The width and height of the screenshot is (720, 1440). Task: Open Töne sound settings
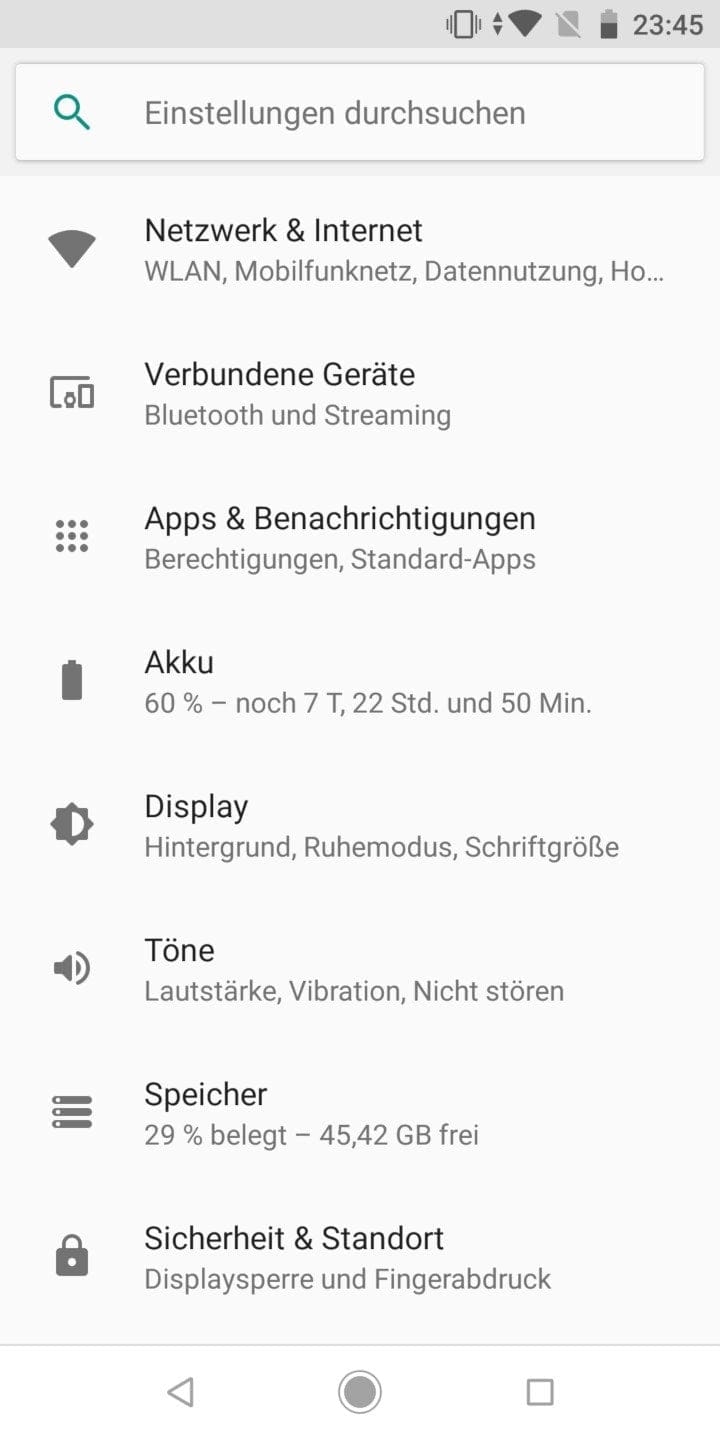(x=360, y=969)
